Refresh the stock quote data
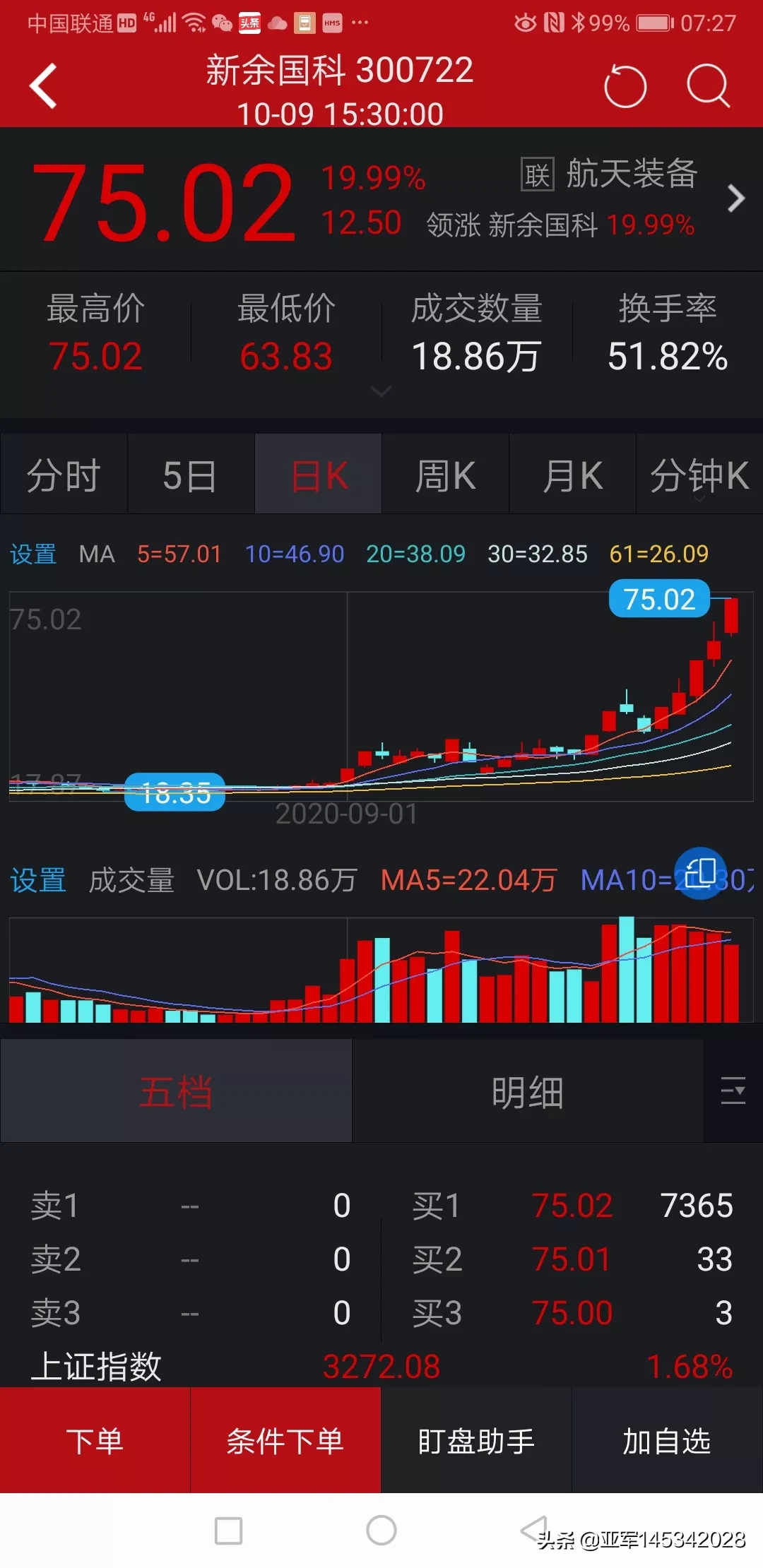 click(625, 86)
